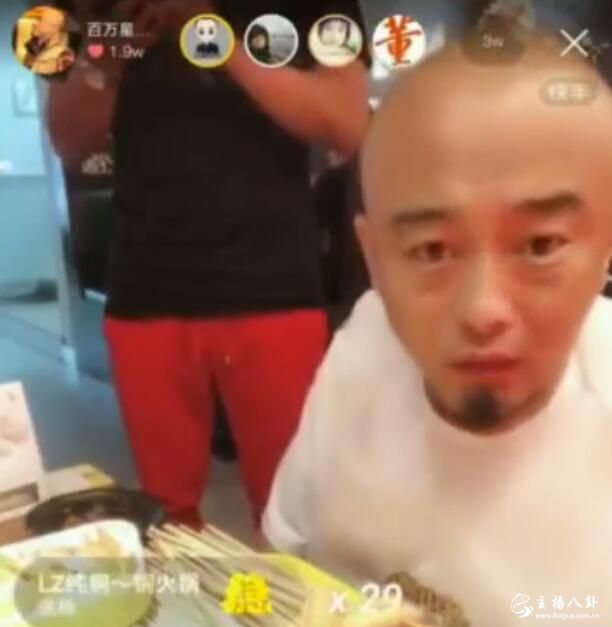Open the viewer avatar with dark hooded figure
Screen dimensions: 612x627
click(x=271, y=40)
